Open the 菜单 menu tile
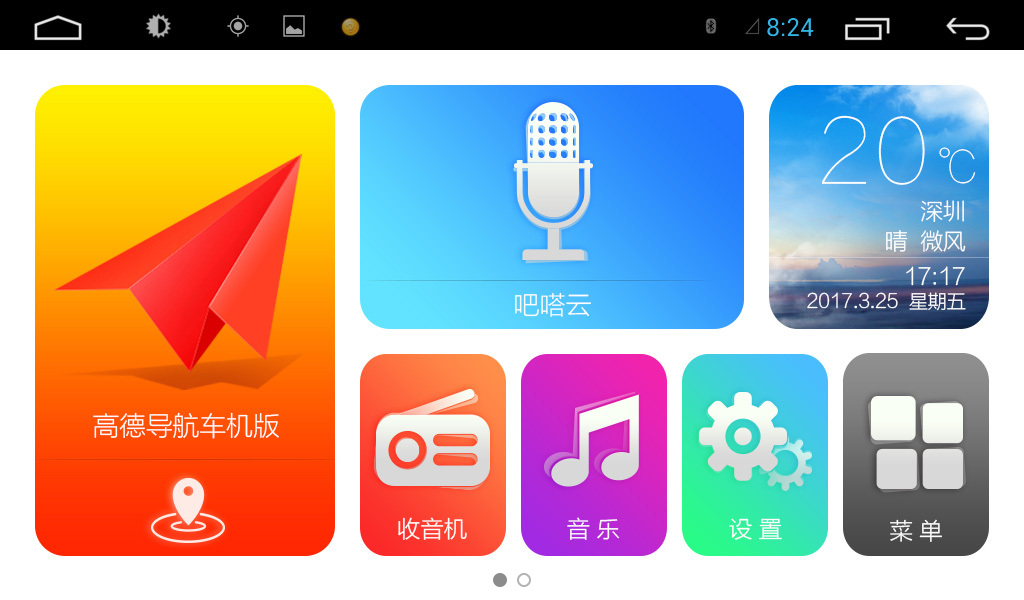1024x600 pixels. 916,455
